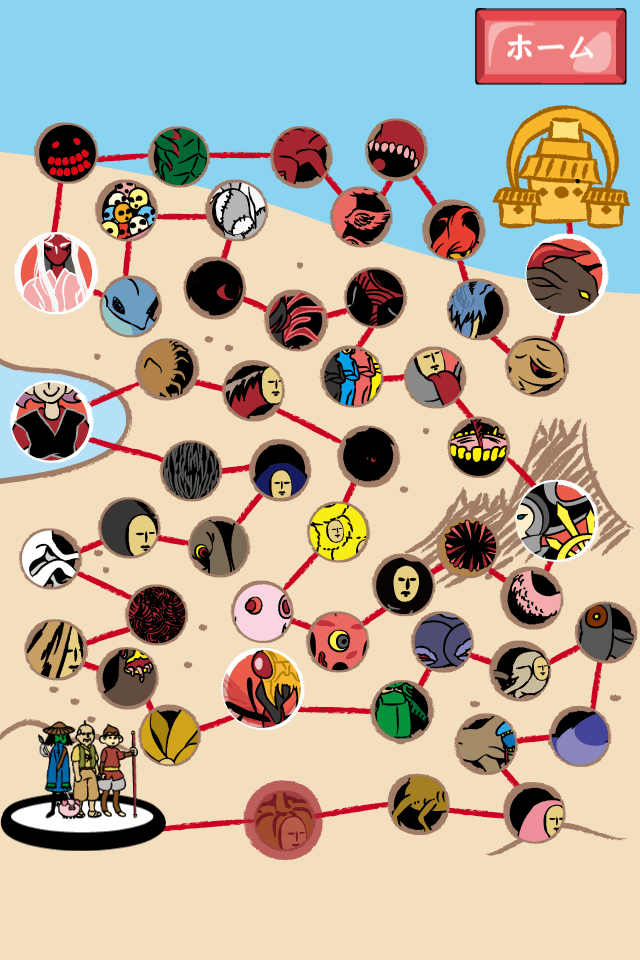640x960 pixels.
Task: Select the black face with red teeth node
Action: (66, 152)
